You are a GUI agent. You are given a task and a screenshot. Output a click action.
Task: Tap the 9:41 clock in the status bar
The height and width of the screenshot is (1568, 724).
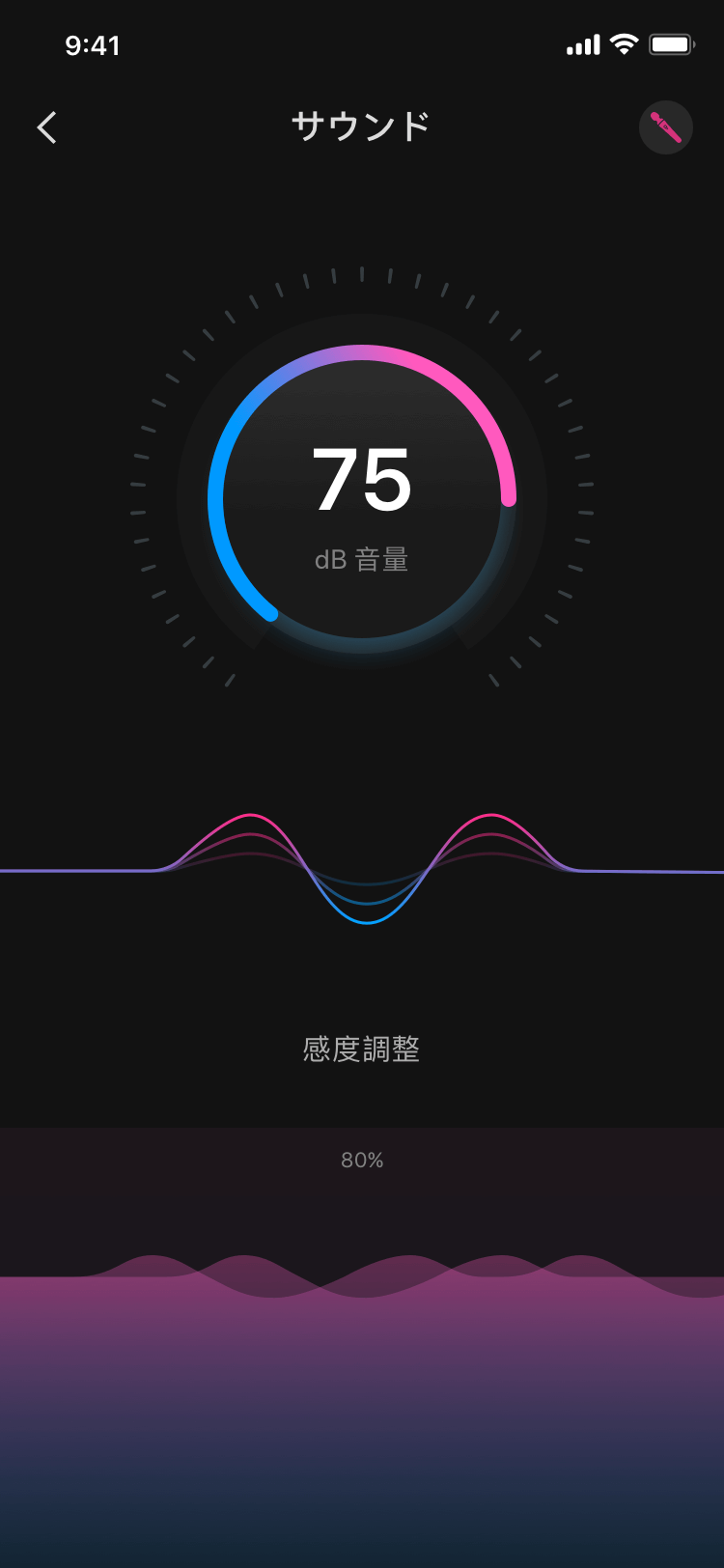tap(93, 44)
